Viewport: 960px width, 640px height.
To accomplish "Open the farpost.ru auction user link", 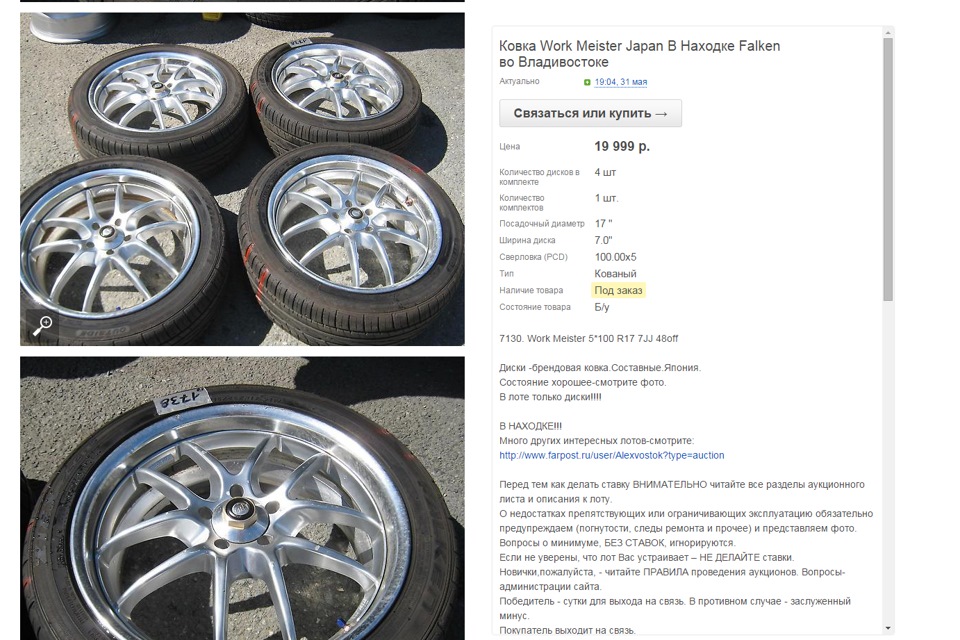I will pyautogui.click(x=611, y=455).
